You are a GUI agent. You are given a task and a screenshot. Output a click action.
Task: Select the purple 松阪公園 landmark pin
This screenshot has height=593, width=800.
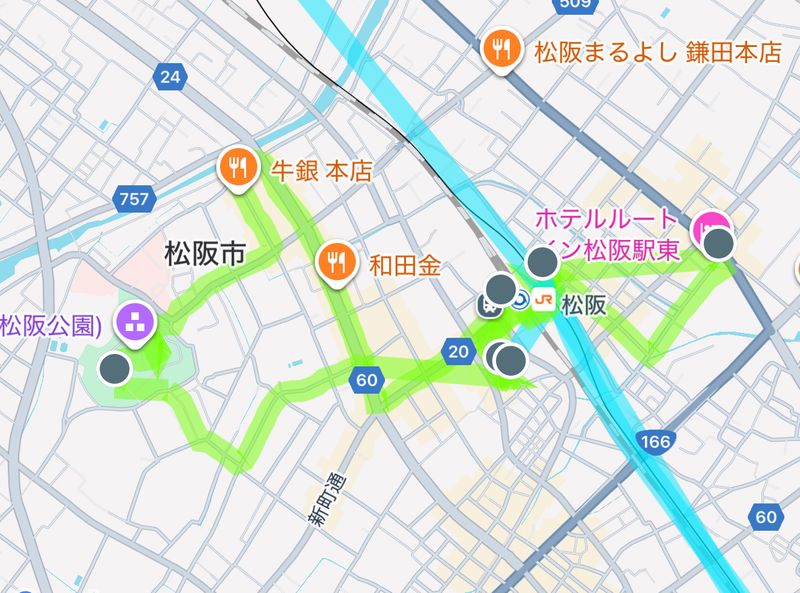134,321
